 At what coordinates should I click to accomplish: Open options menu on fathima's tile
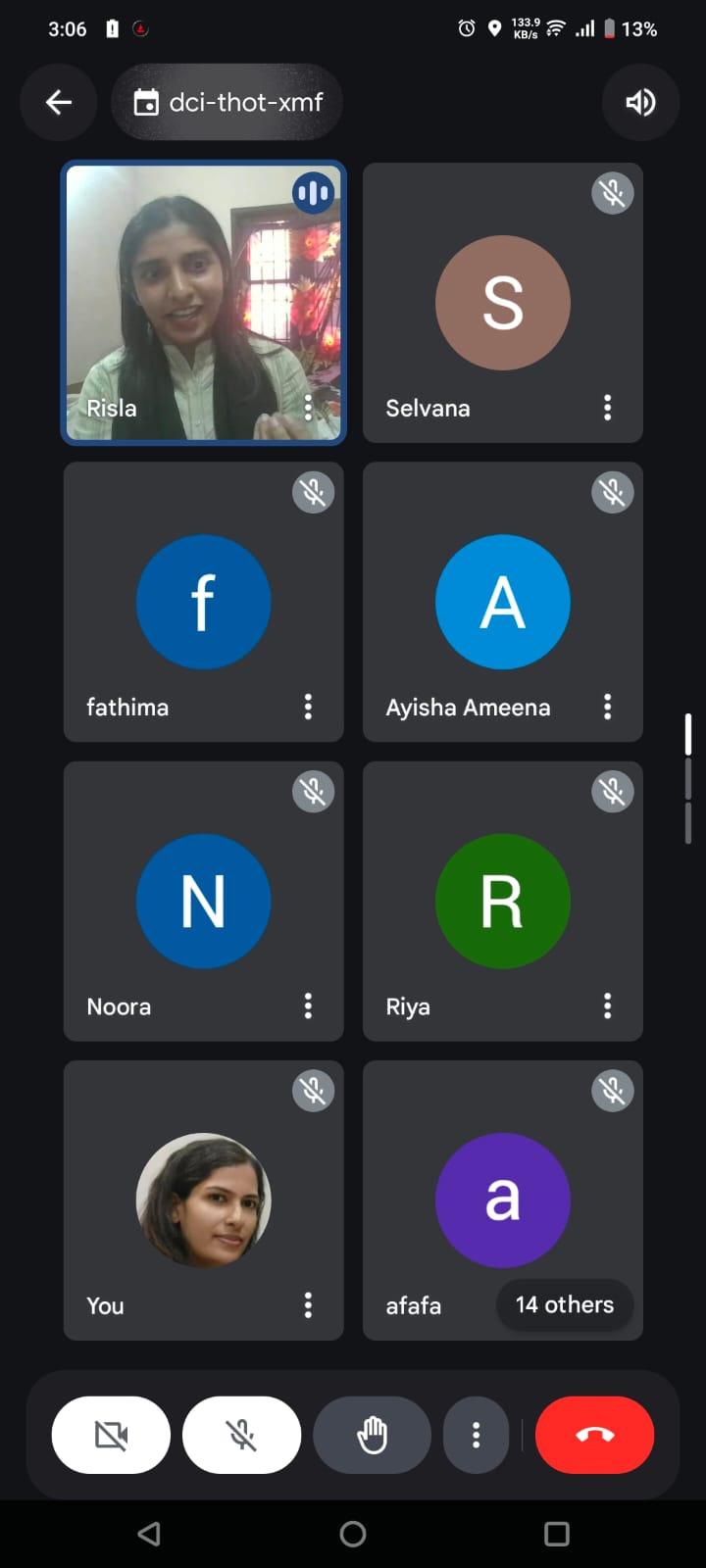[308, 707]
